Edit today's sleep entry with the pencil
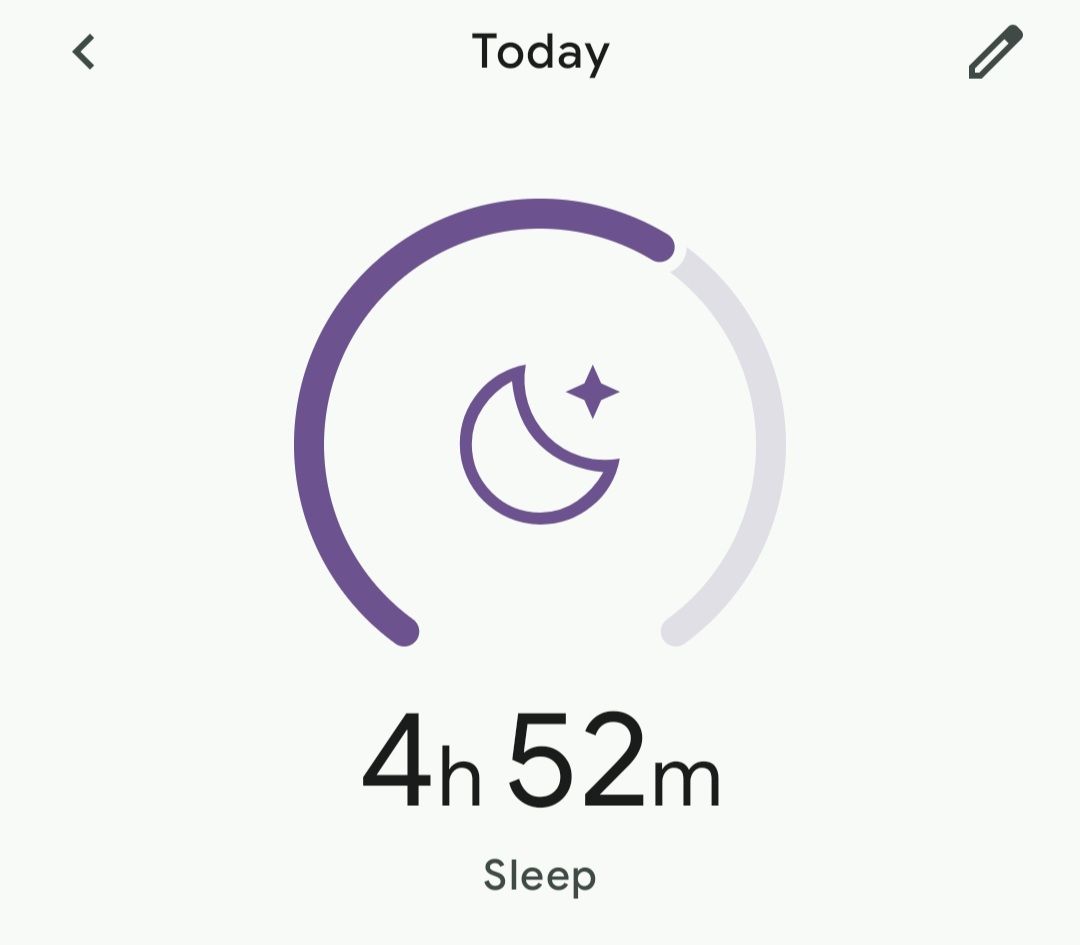The image size is (1080, 945). (x=996, y=52)
